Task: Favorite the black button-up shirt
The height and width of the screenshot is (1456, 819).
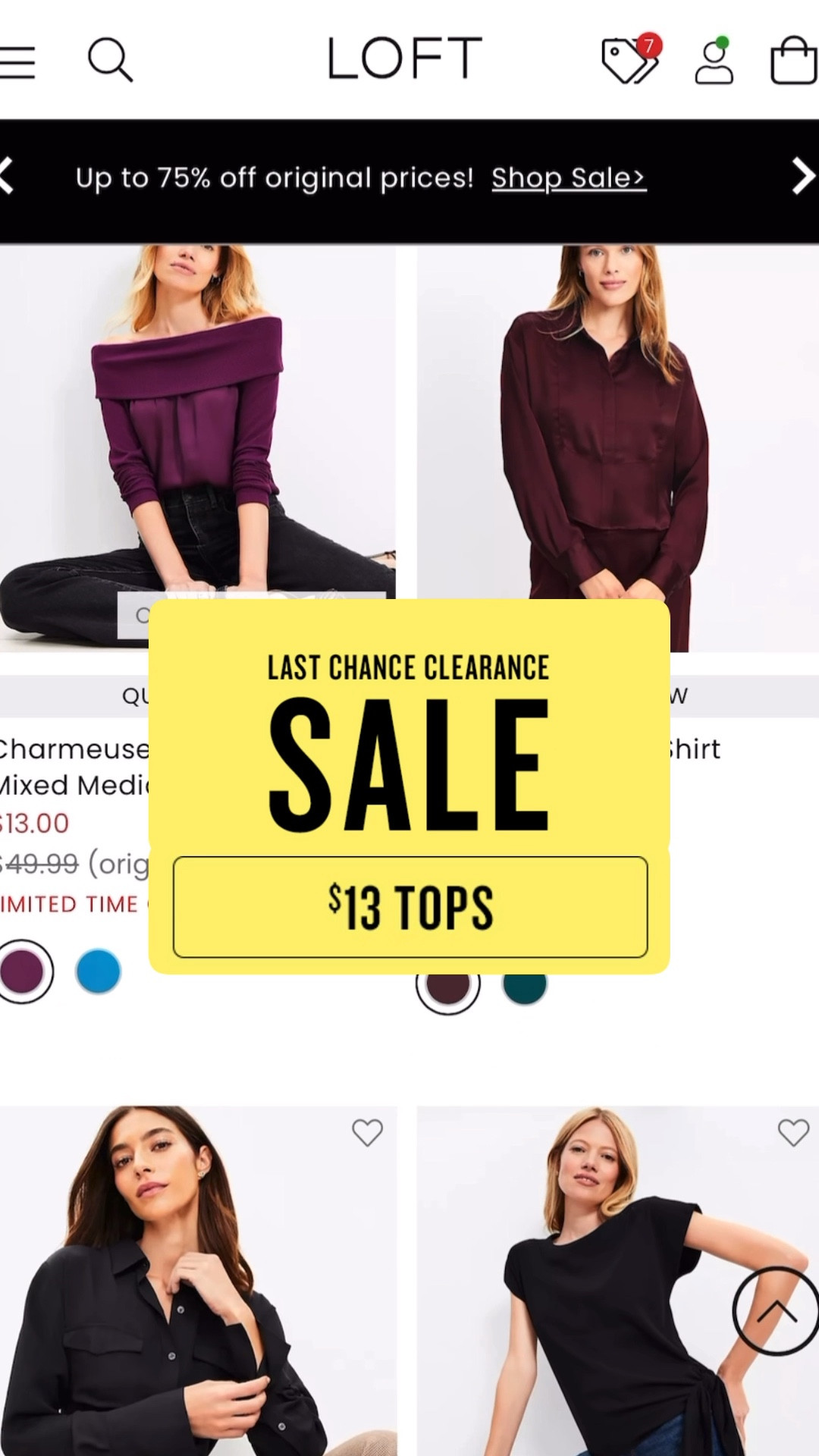Action: [367, 1133]
